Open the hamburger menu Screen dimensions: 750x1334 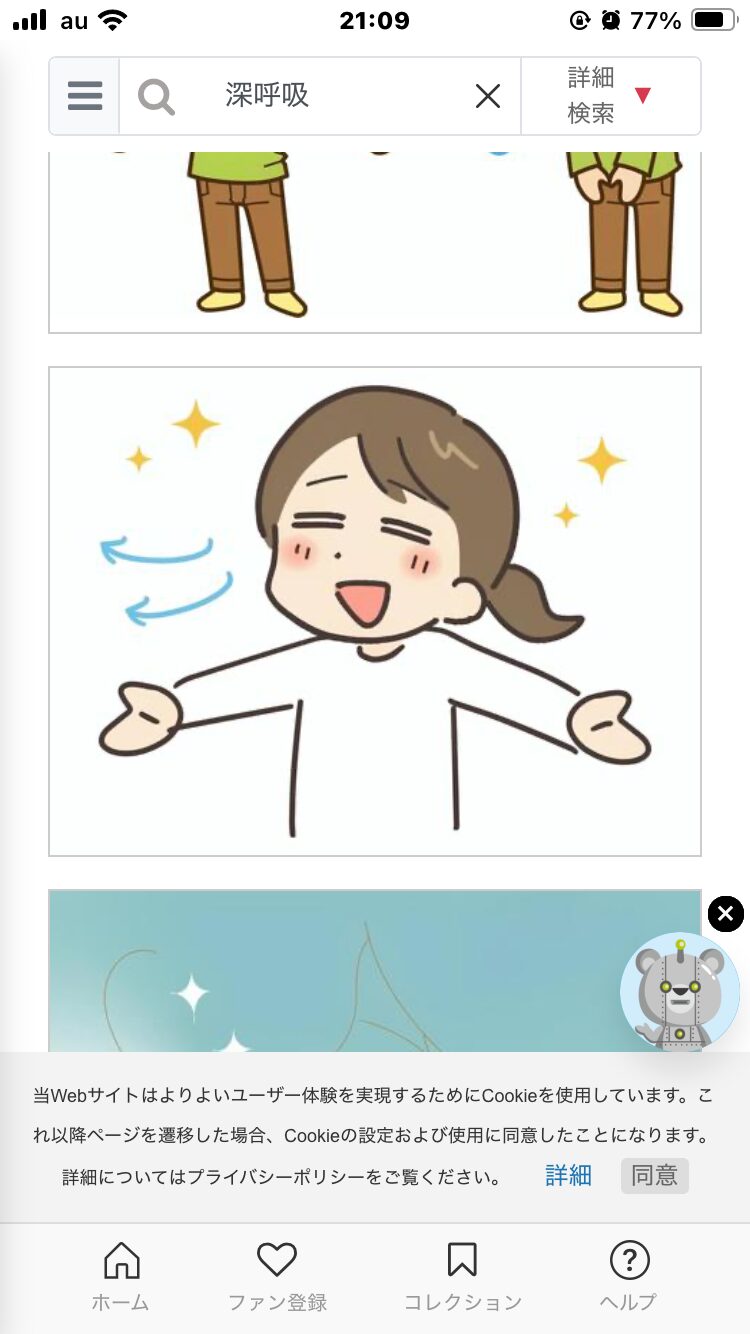[x=85, y=96]
